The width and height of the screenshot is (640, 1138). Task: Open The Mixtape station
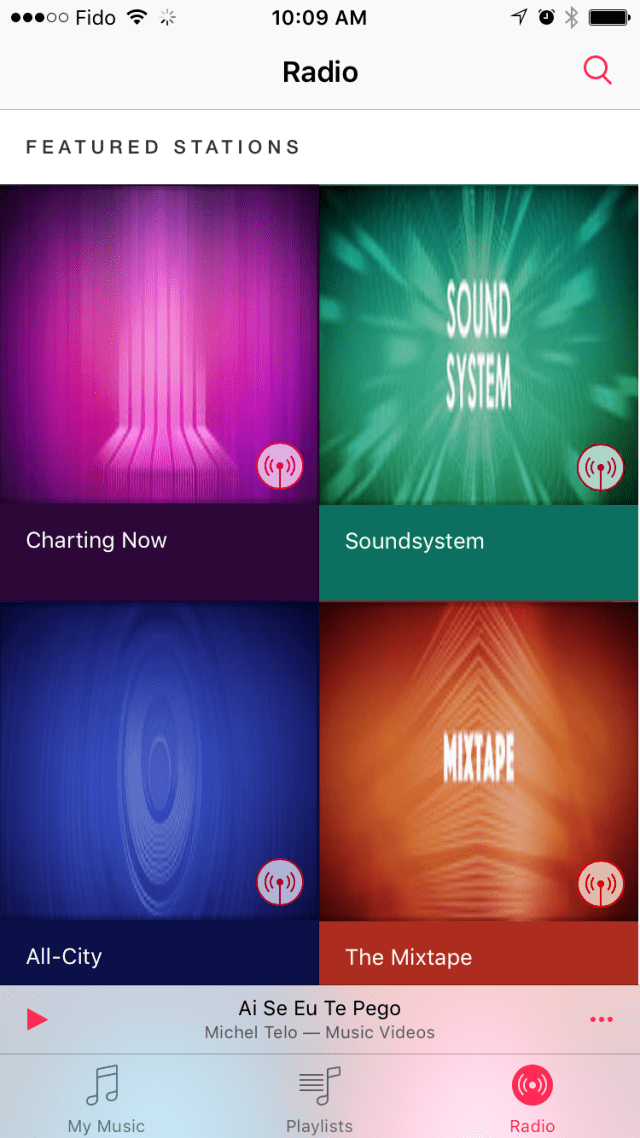(479, 790)
